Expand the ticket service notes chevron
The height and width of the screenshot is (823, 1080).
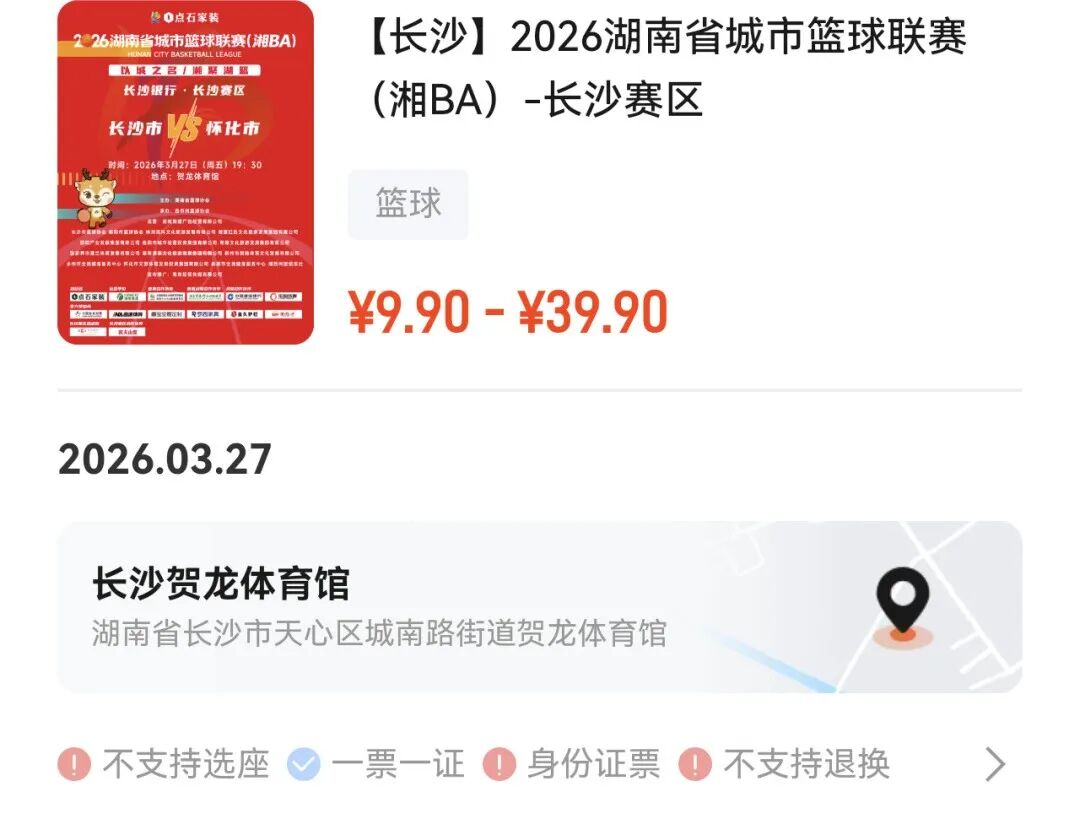point(994,765)
